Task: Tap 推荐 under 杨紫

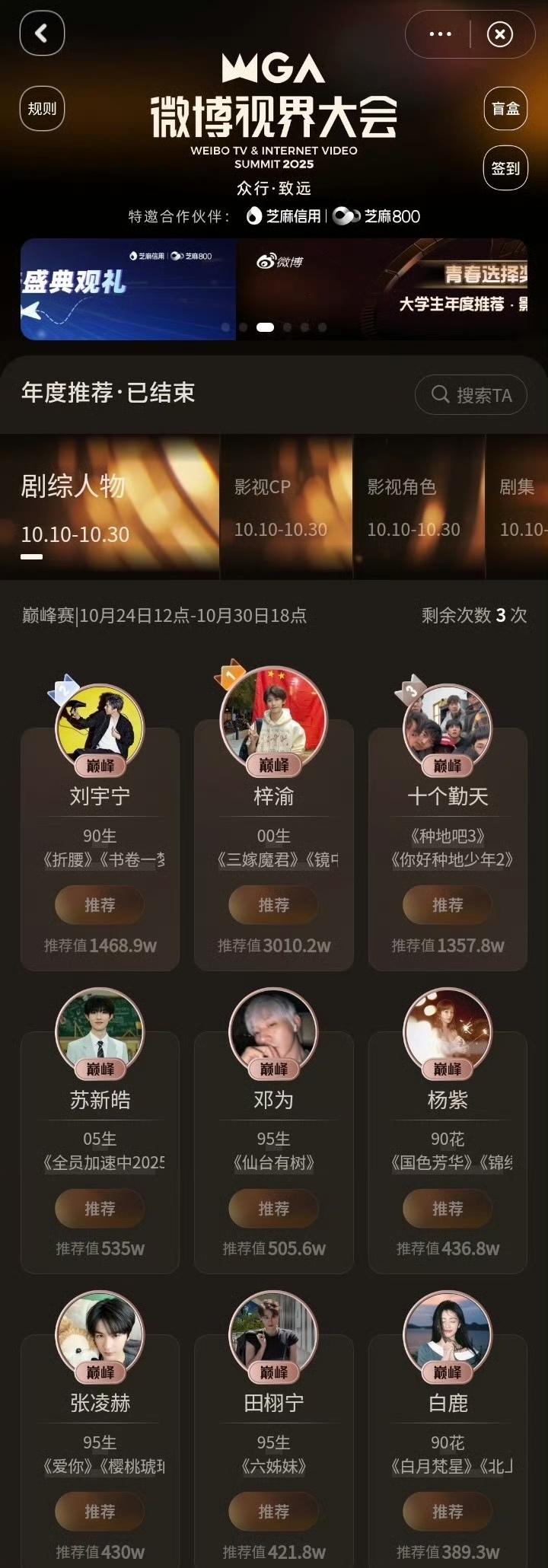Action: (x=448, y=1209)
